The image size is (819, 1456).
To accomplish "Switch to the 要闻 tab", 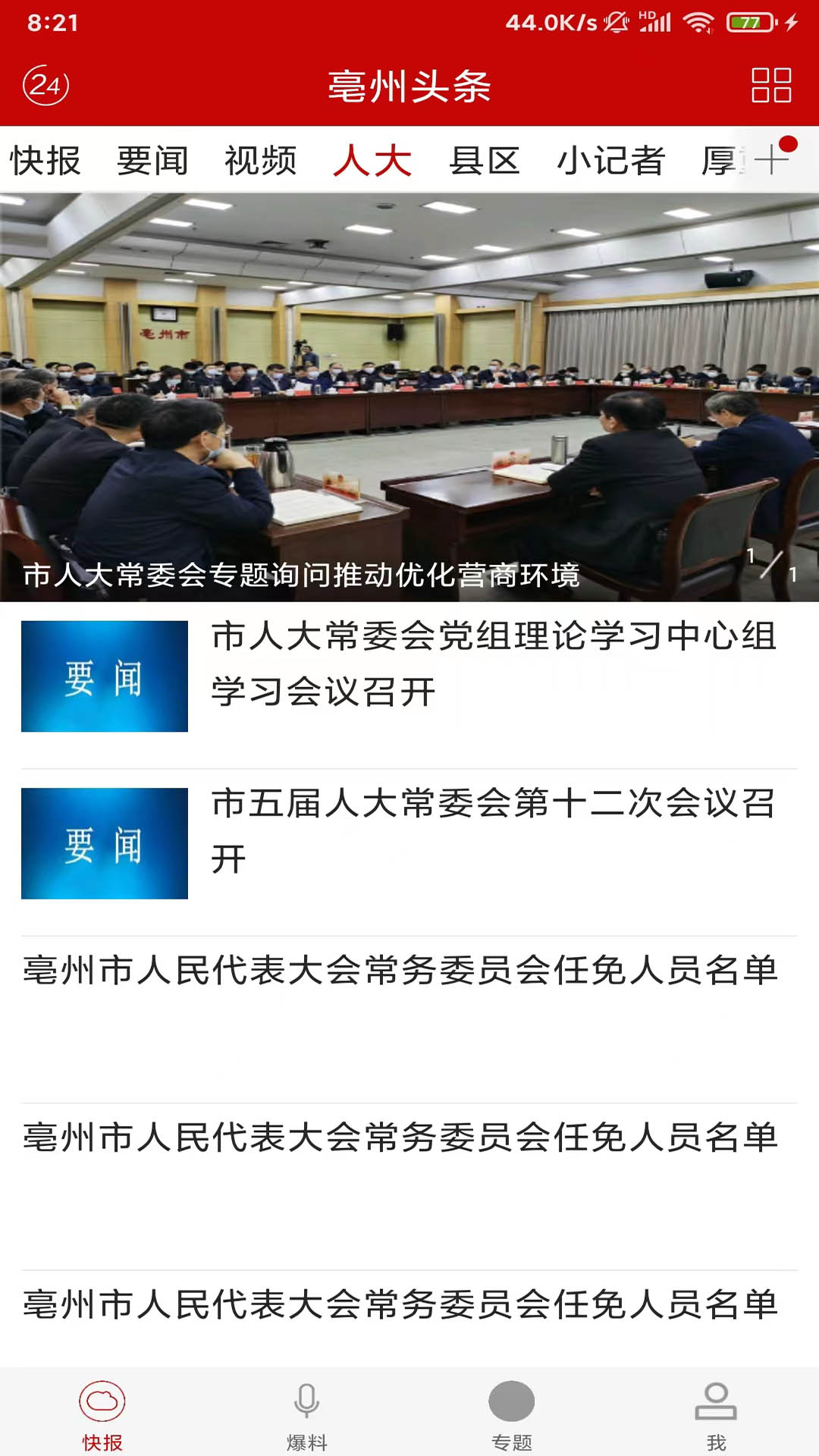I will coord(152,161).
